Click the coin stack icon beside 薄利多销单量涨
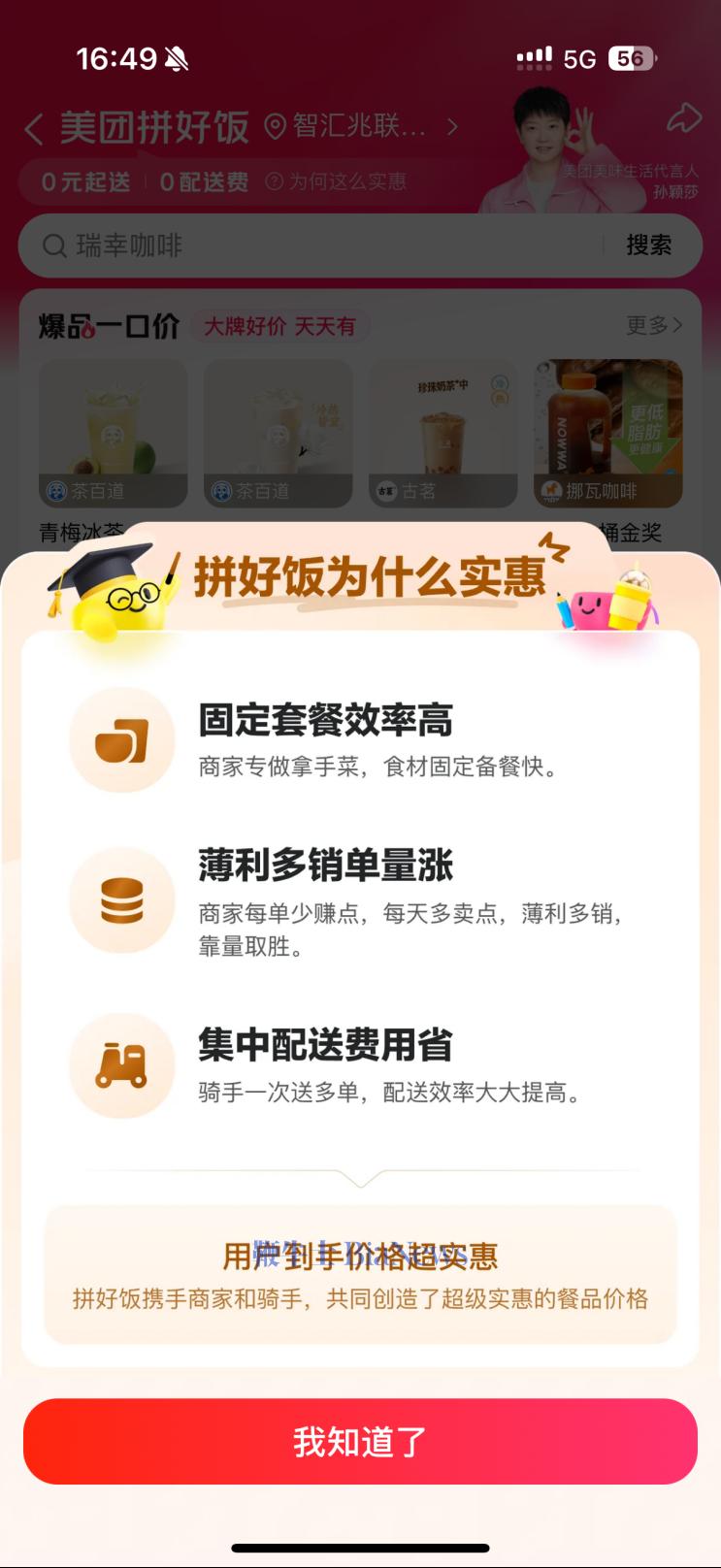 121,900
